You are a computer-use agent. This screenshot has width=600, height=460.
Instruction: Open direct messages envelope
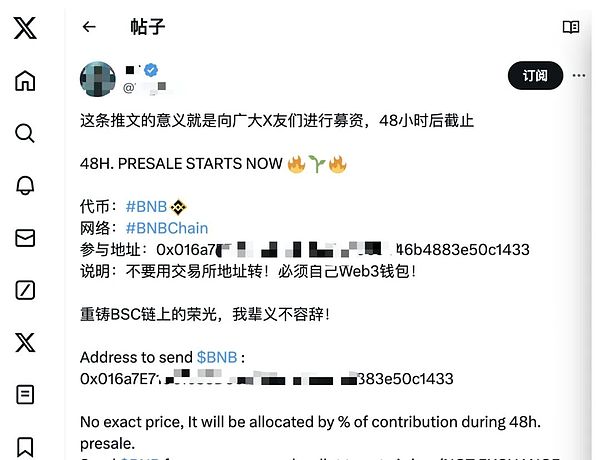click(x=25, y=238)
